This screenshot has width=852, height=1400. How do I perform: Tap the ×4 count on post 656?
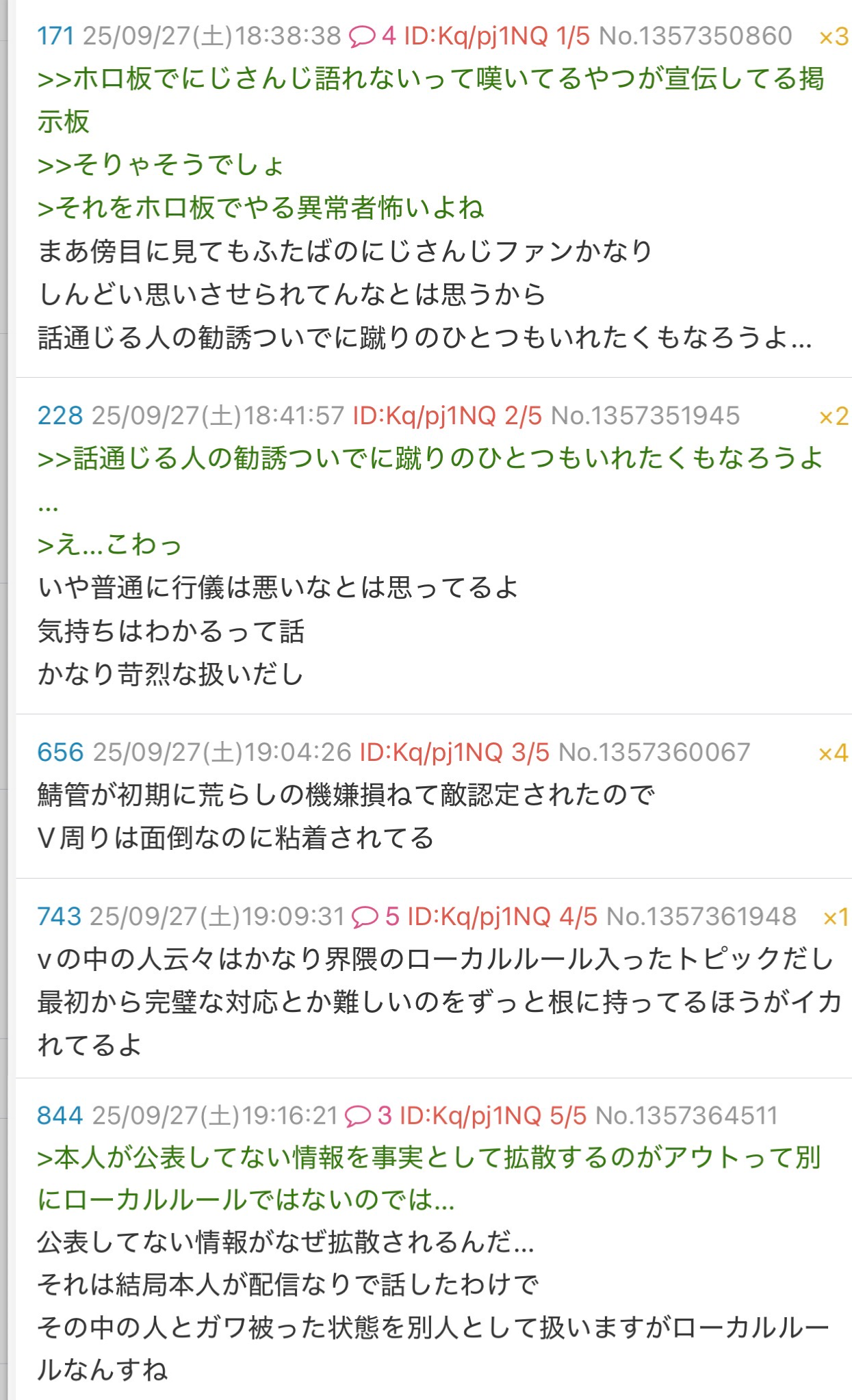833,753
